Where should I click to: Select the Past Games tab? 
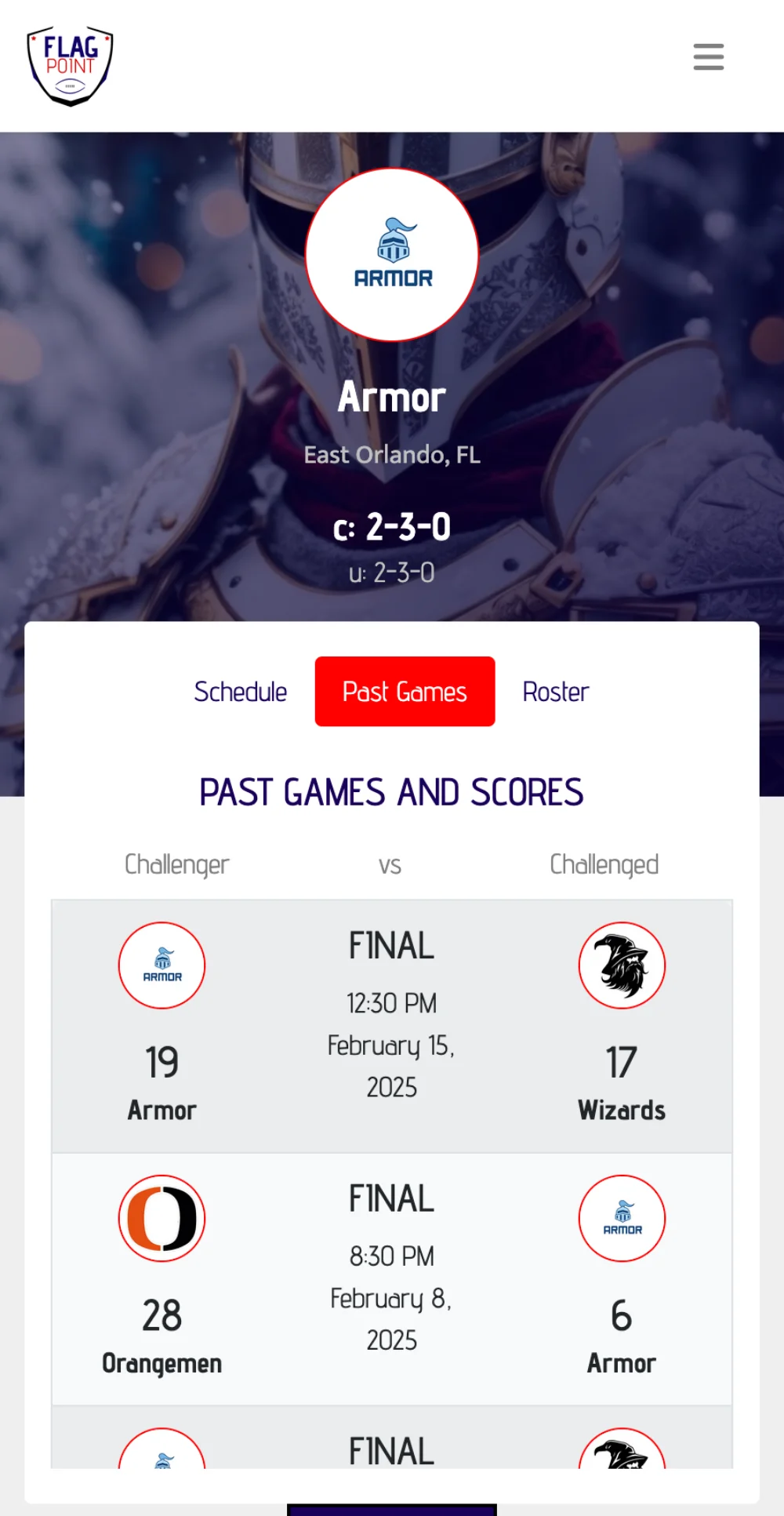405,692
